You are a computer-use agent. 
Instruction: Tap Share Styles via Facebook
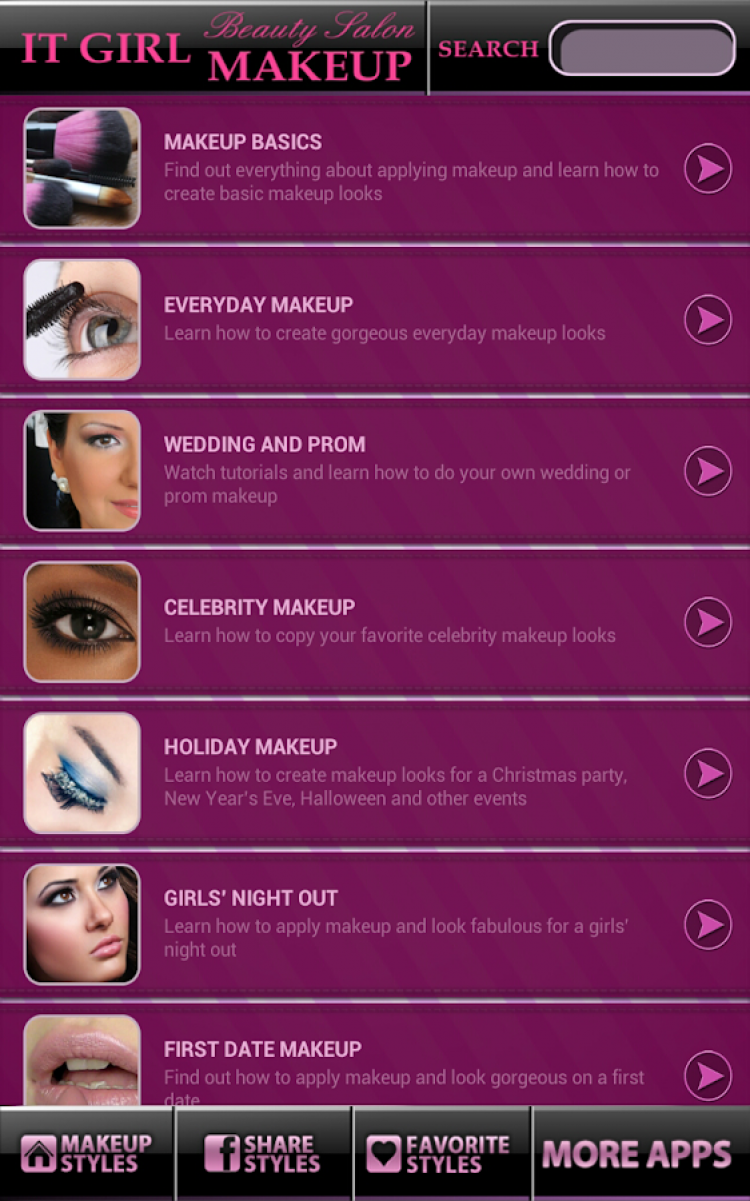coord(263,1154)
